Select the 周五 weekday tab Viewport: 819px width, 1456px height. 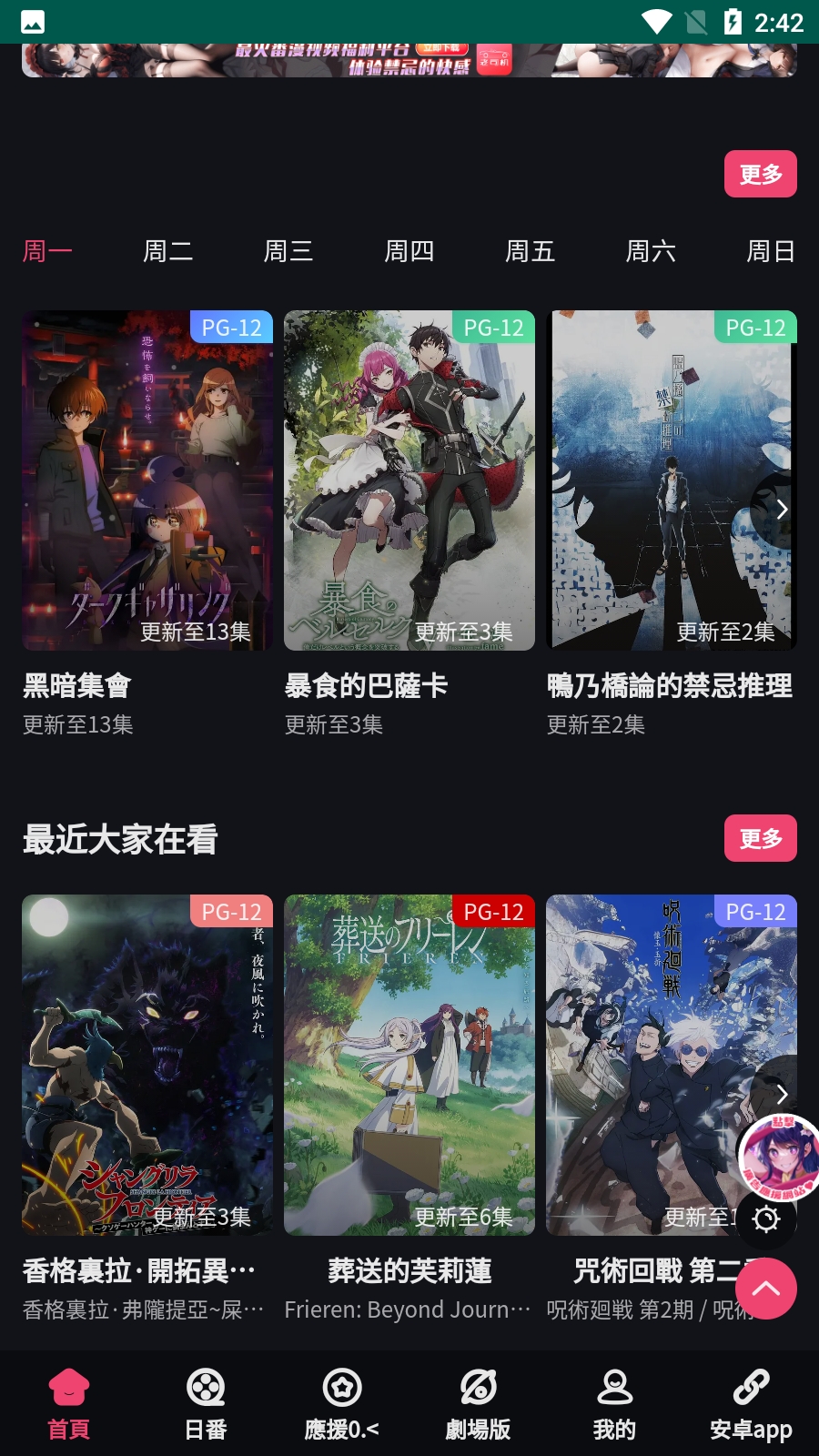(531, 252)
